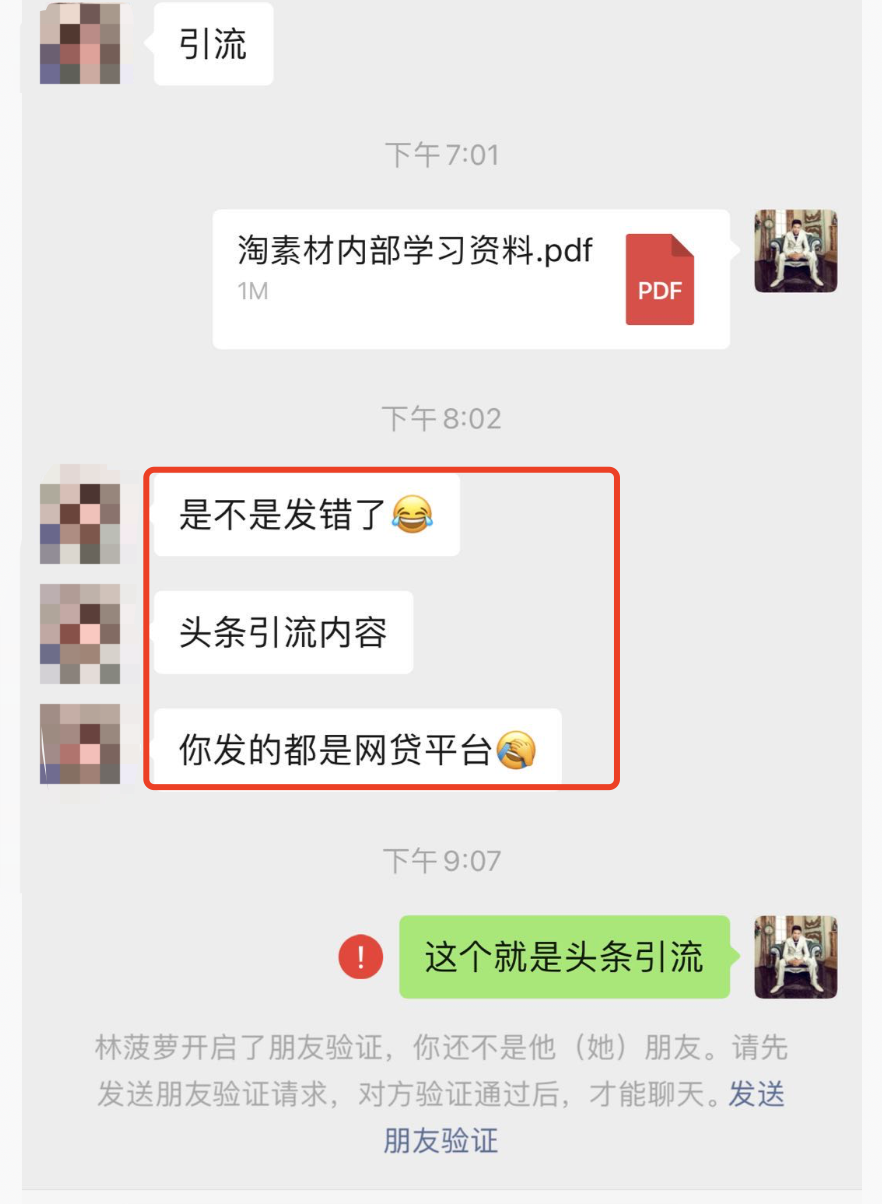Open the 淘素材内部学习资料.pdf file

pos(470,279)
